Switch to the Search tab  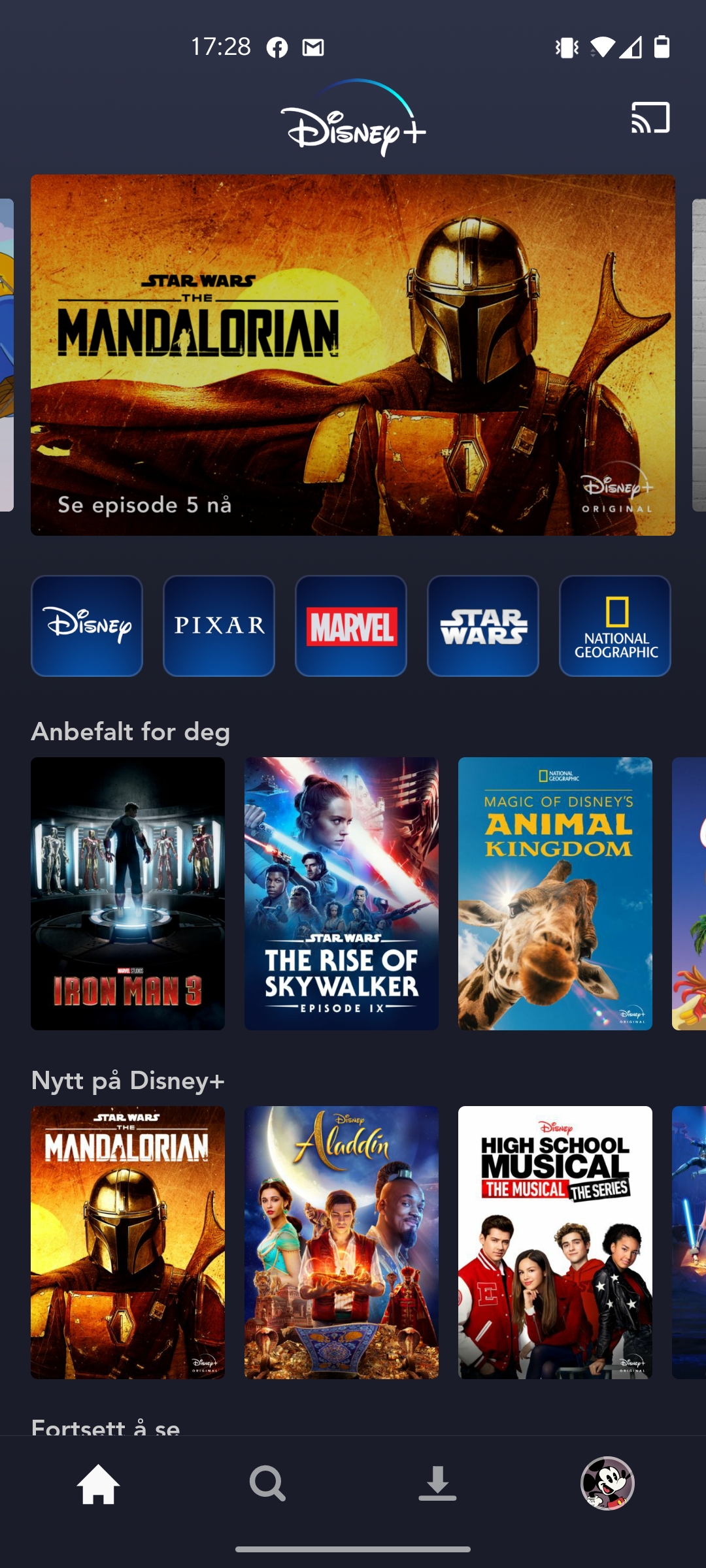[267, 1484]
